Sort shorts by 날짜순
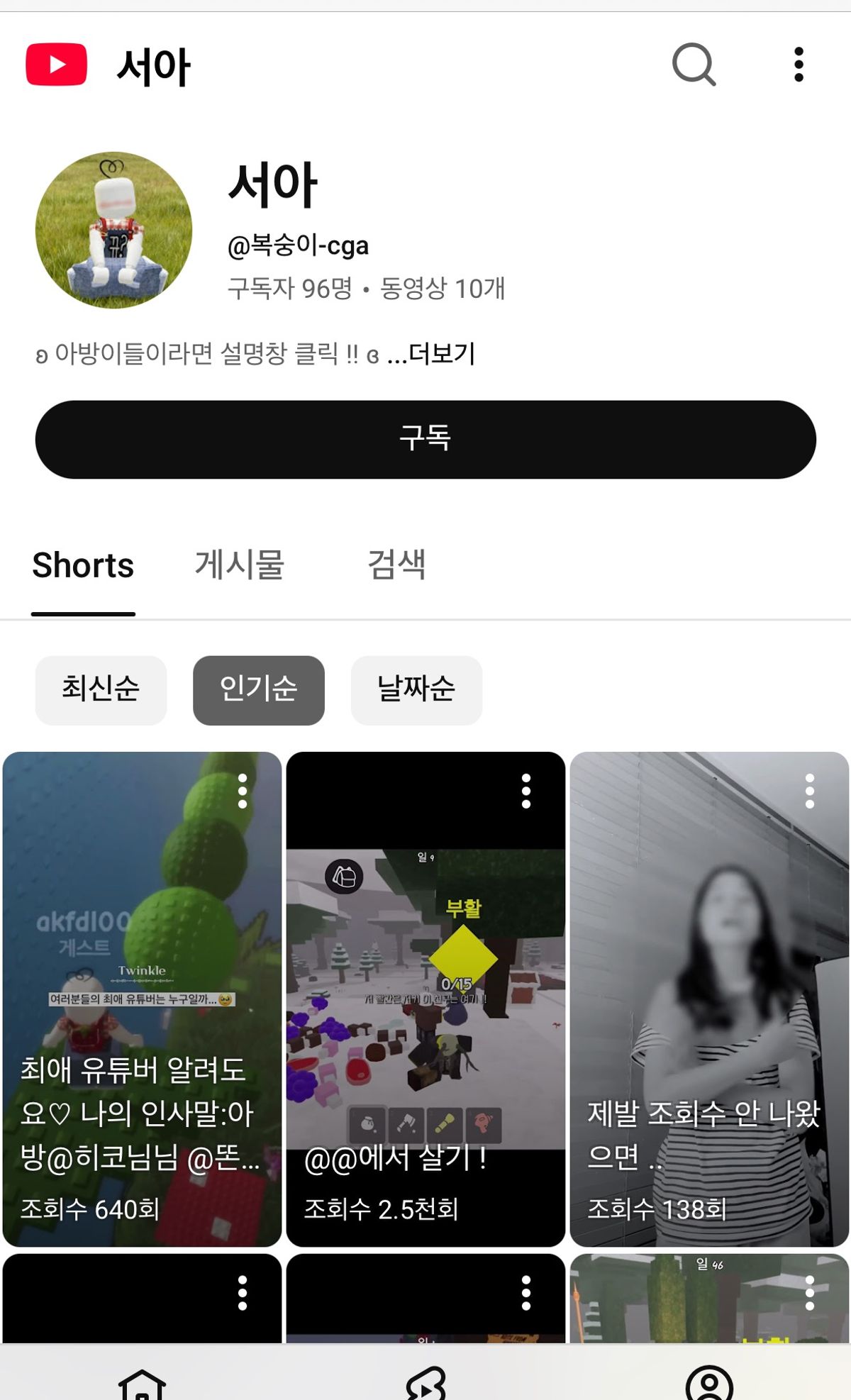This screenshot has width=851, height=1400. 416,689
